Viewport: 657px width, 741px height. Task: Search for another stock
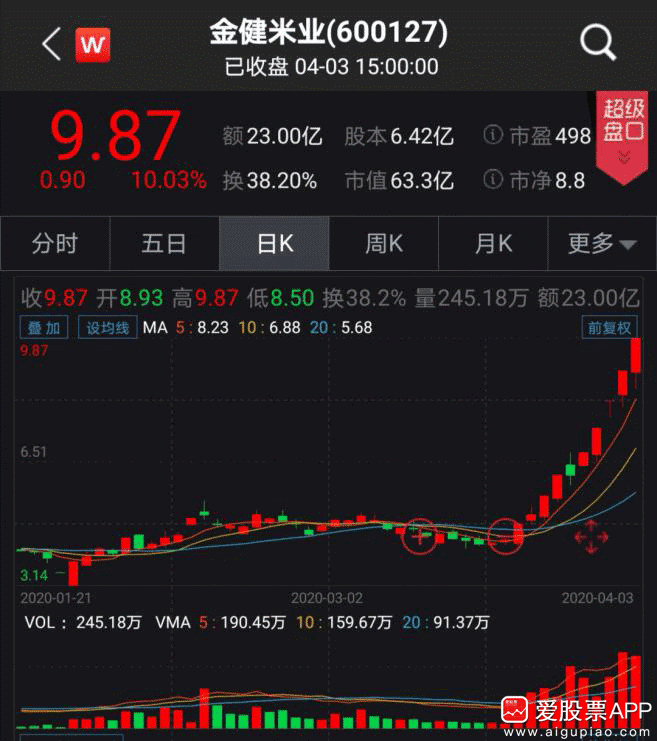click(x=597, y=43)
